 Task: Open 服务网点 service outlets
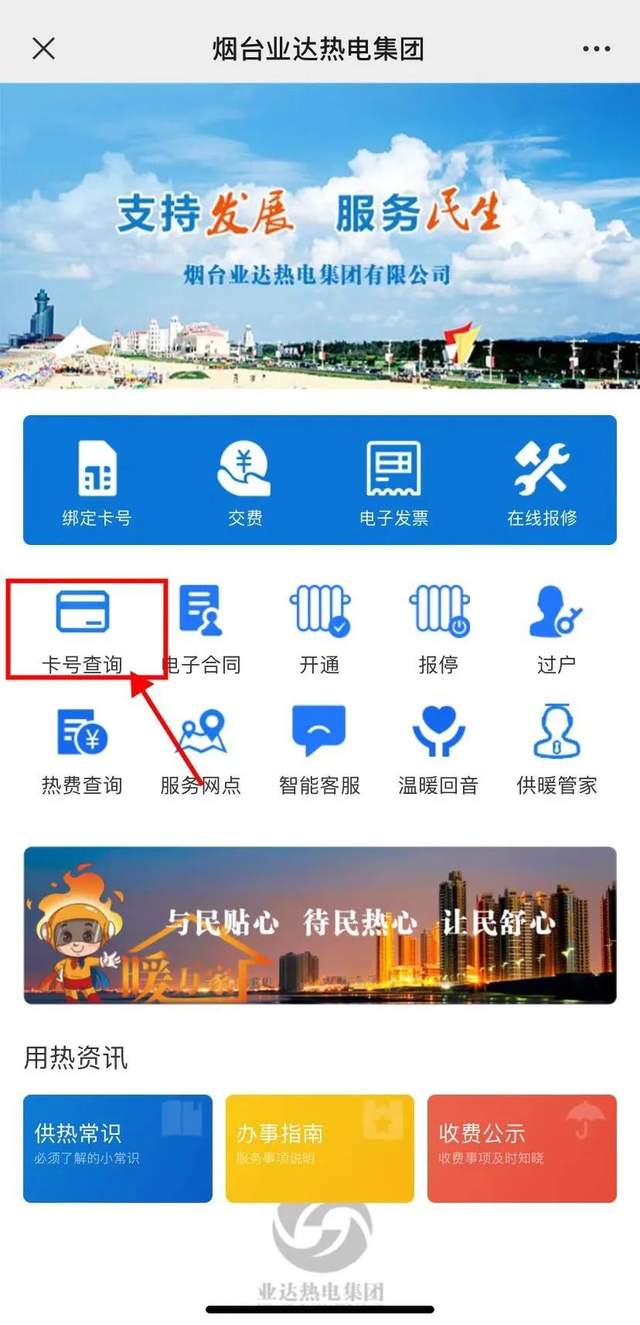(201, 749)
